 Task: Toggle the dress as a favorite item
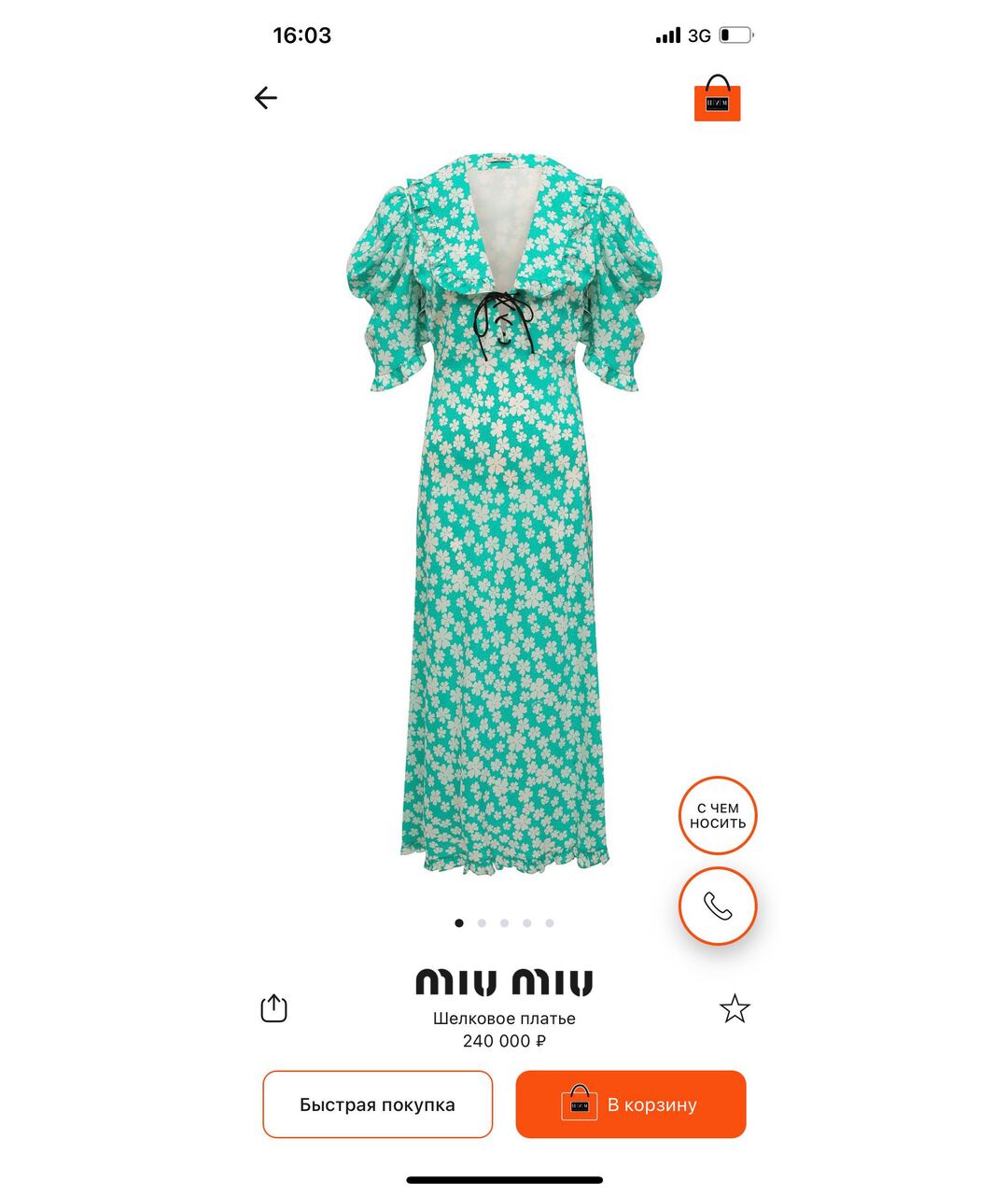point(735,1008)
